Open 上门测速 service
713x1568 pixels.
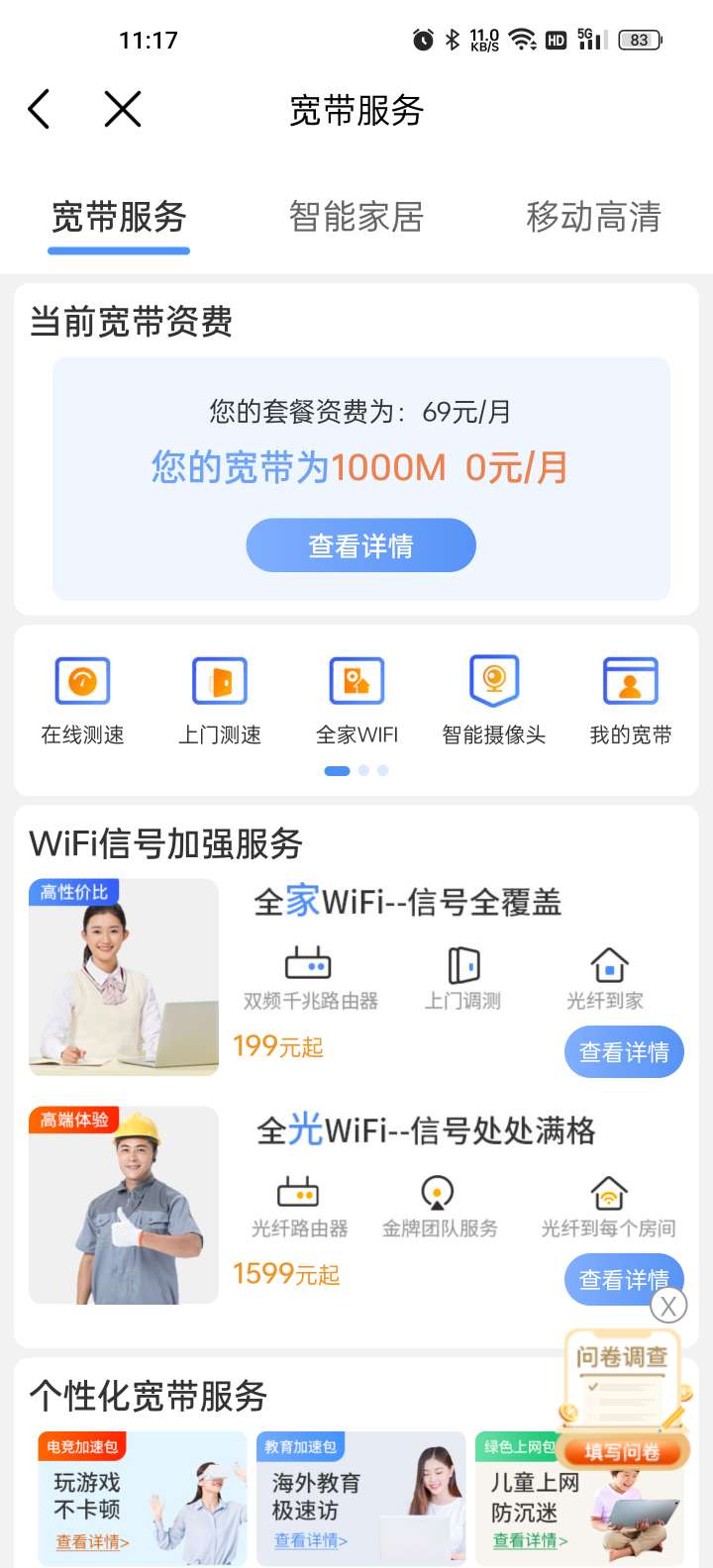pyautogui.click(x=220, y=700)
